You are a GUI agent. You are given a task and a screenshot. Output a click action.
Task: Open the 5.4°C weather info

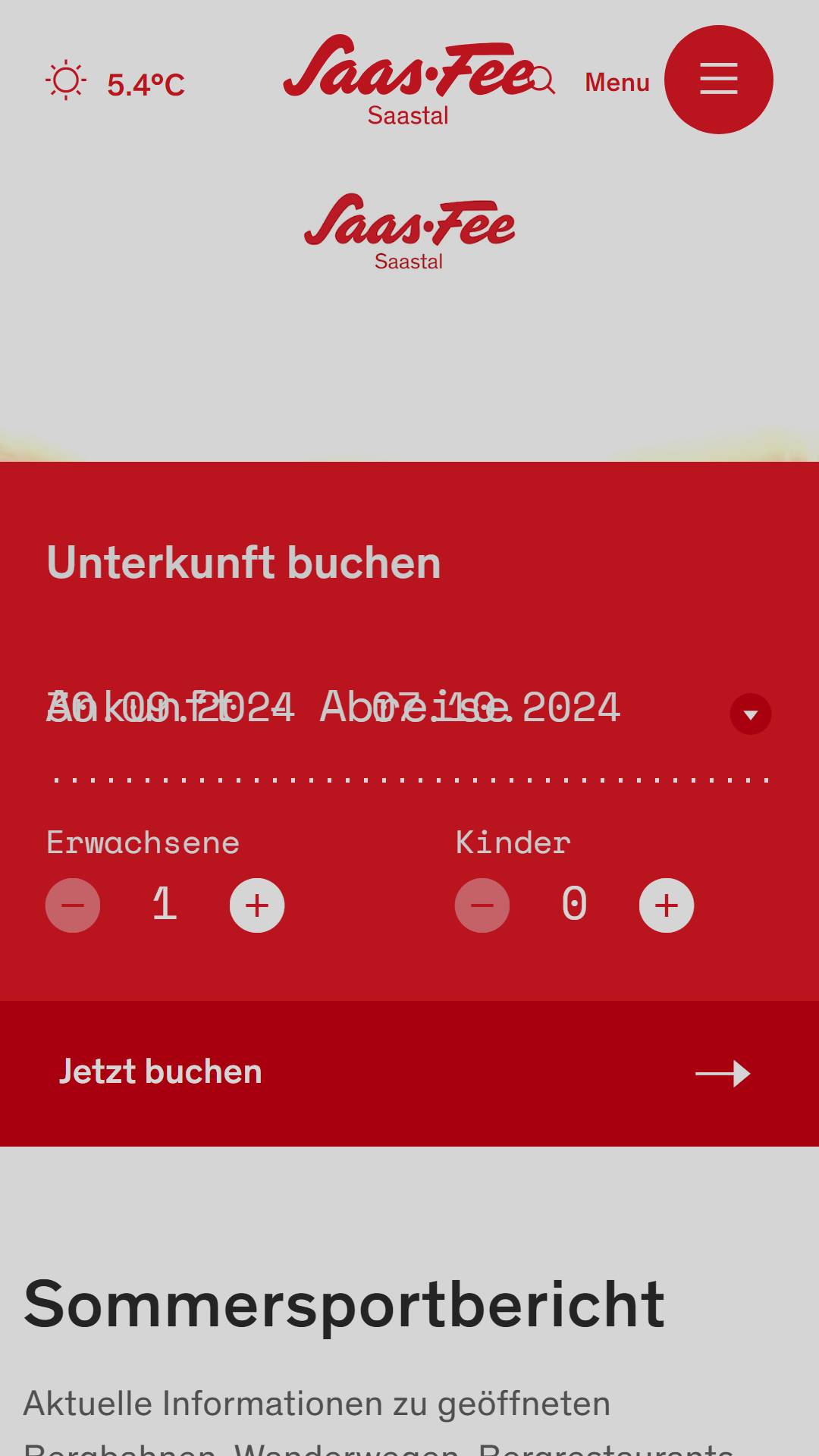(x=115, y=82)
